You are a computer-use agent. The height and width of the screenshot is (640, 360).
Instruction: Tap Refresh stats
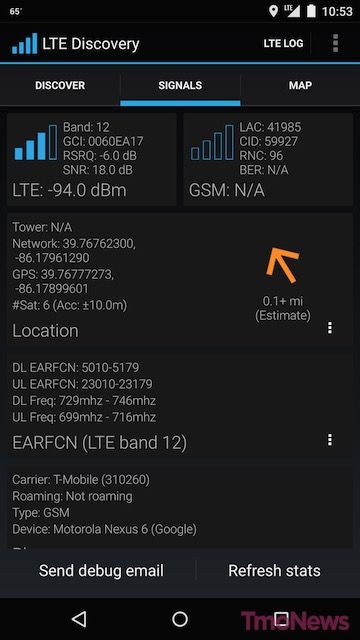274,570
